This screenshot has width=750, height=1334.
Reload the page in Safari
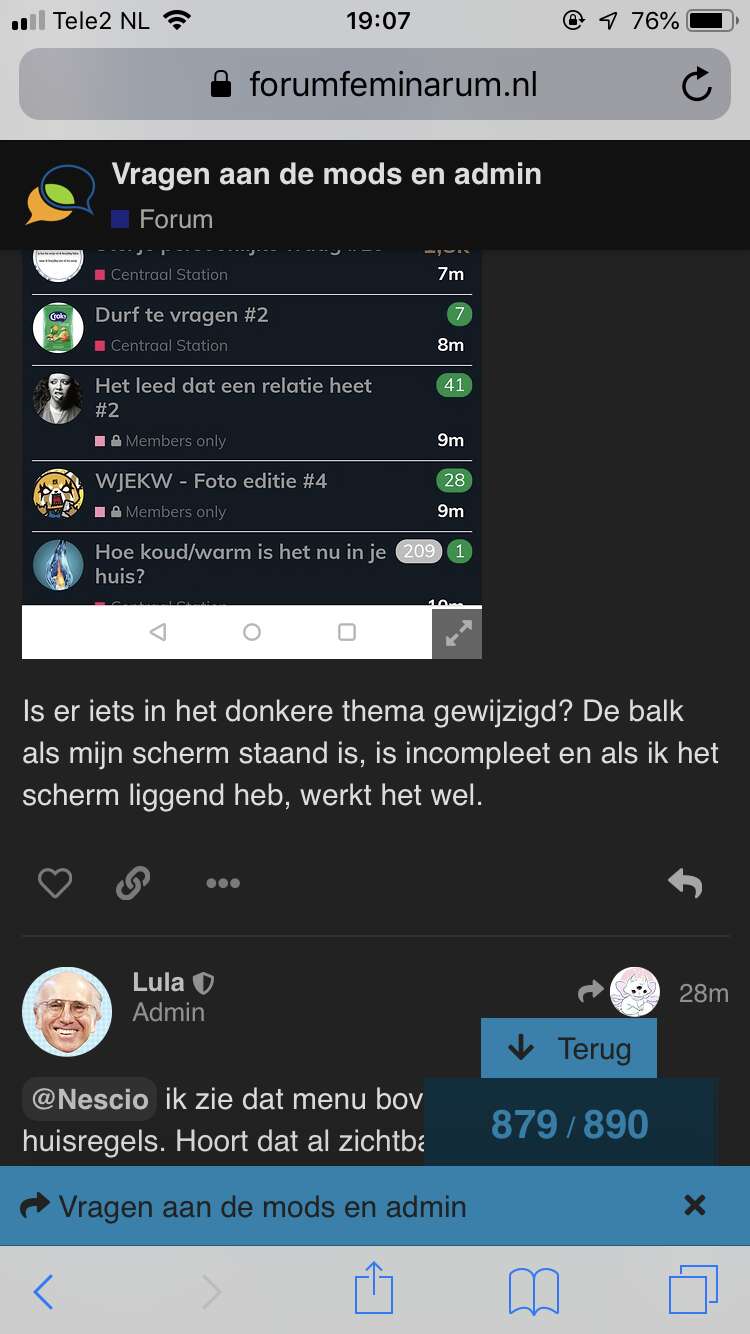click(696, 85)
